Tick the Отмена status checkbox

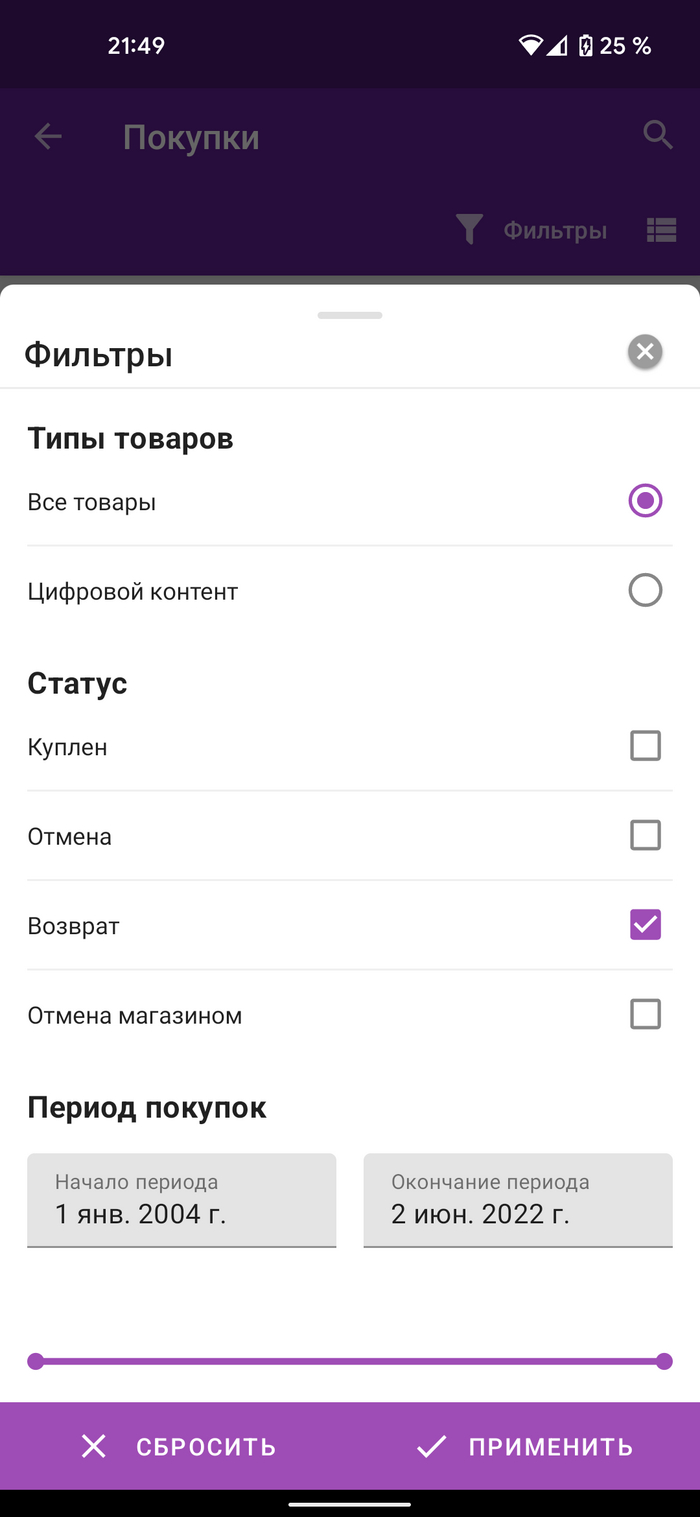coord(645,835)
